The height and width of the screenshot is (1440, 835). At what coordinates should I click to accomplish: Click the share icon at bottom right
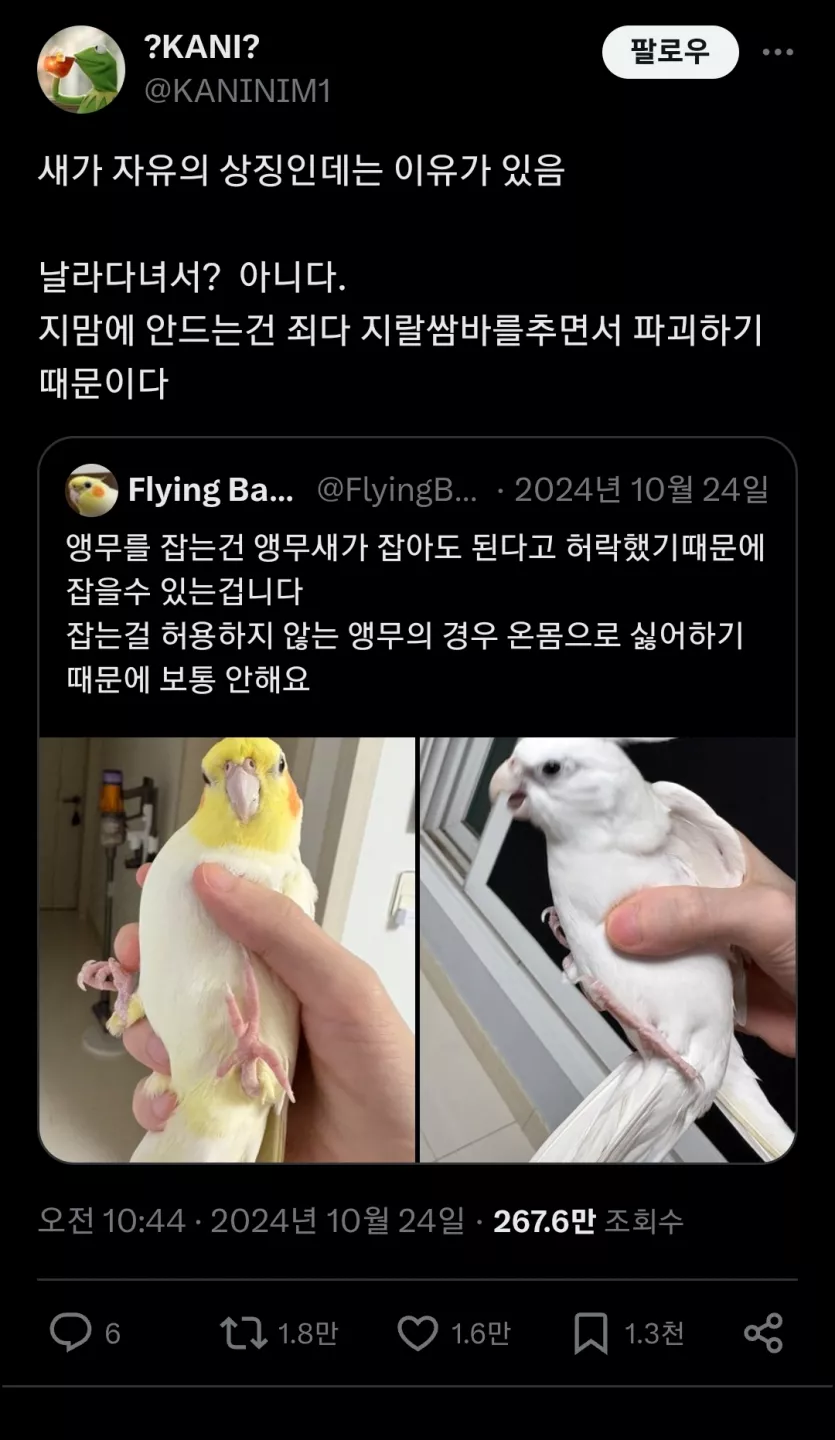(x=764, y=1331)
